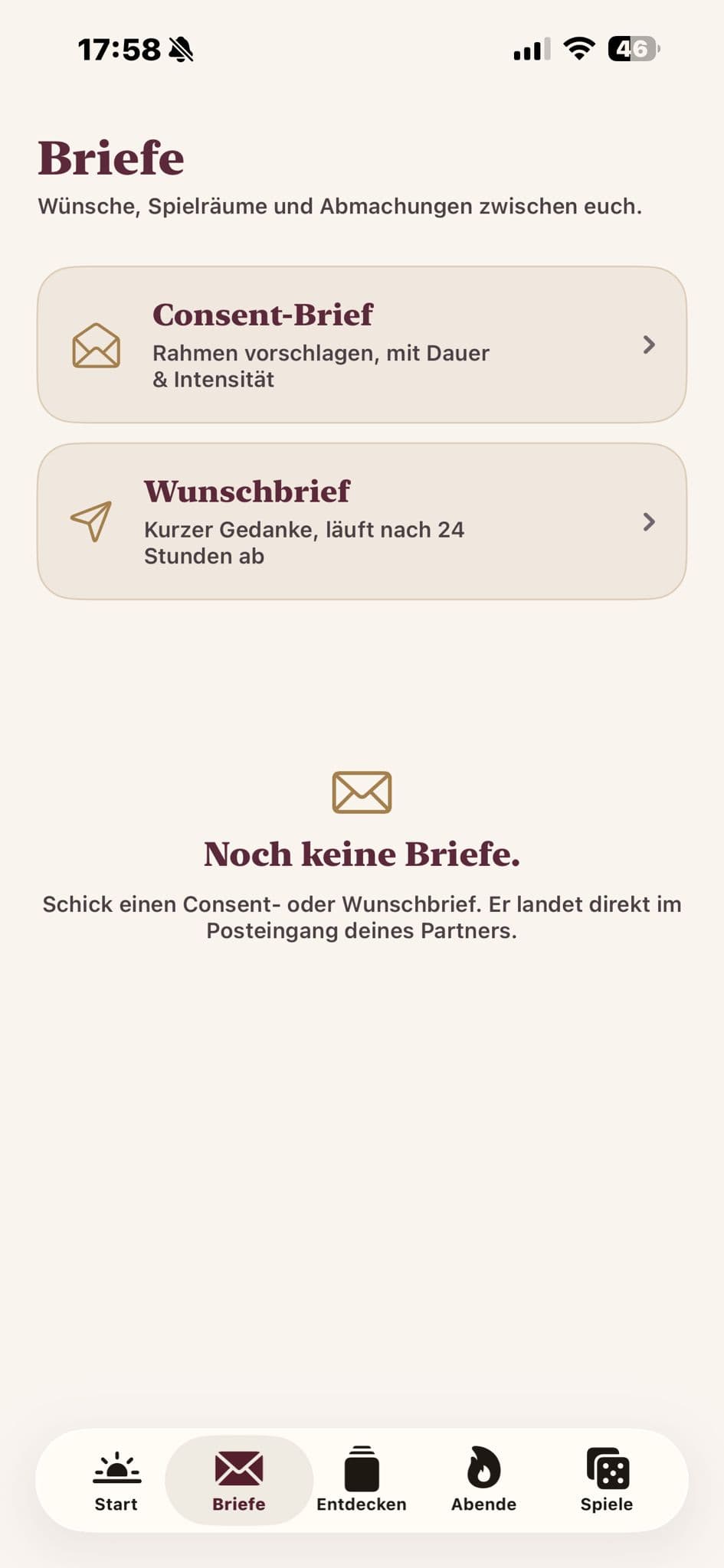Image resolution: width=724 pixels, height=1568 pixels.
Task: Select the Briefe tab
Action: point(239,1481)
